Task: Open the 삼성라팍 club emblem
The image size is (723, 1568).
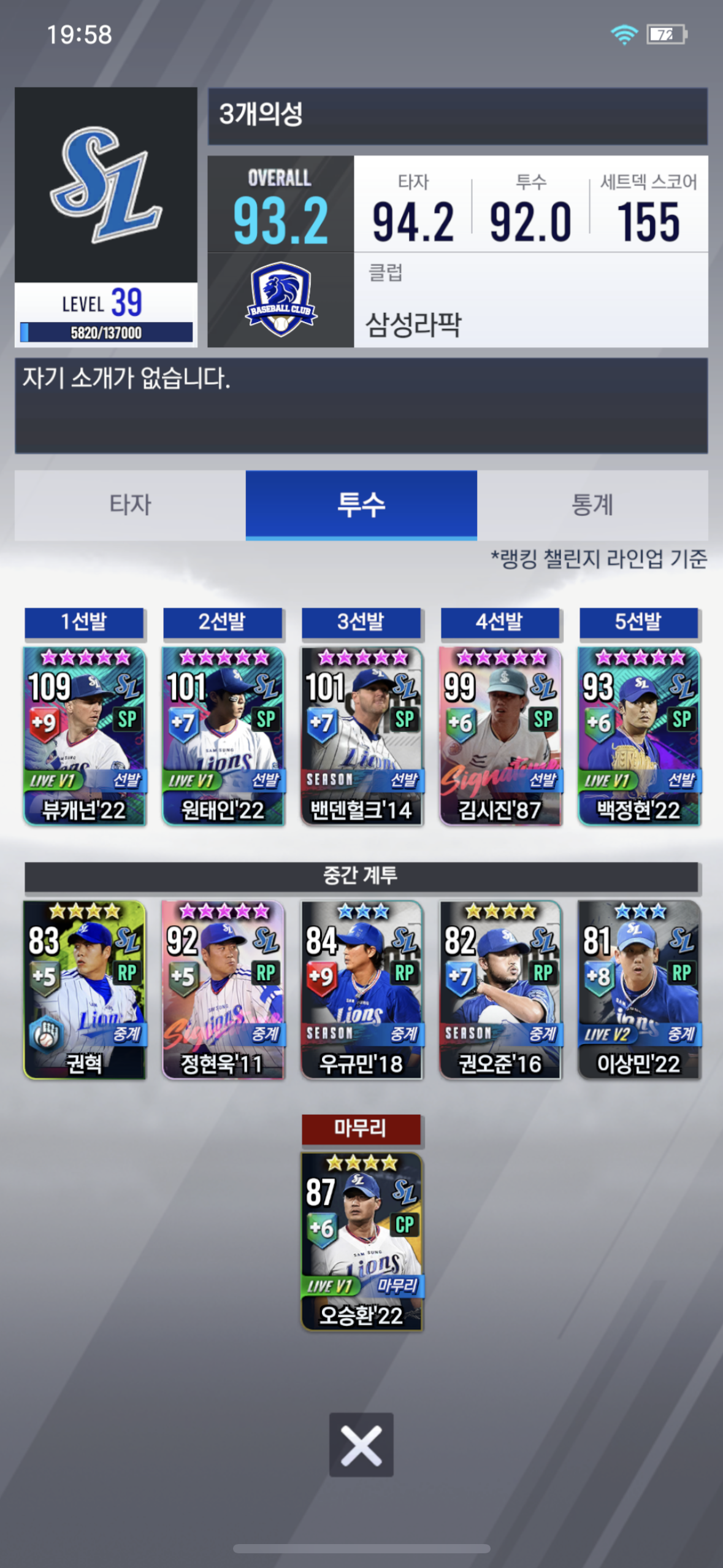Action: pyautogui.click(x=281, y=299)
